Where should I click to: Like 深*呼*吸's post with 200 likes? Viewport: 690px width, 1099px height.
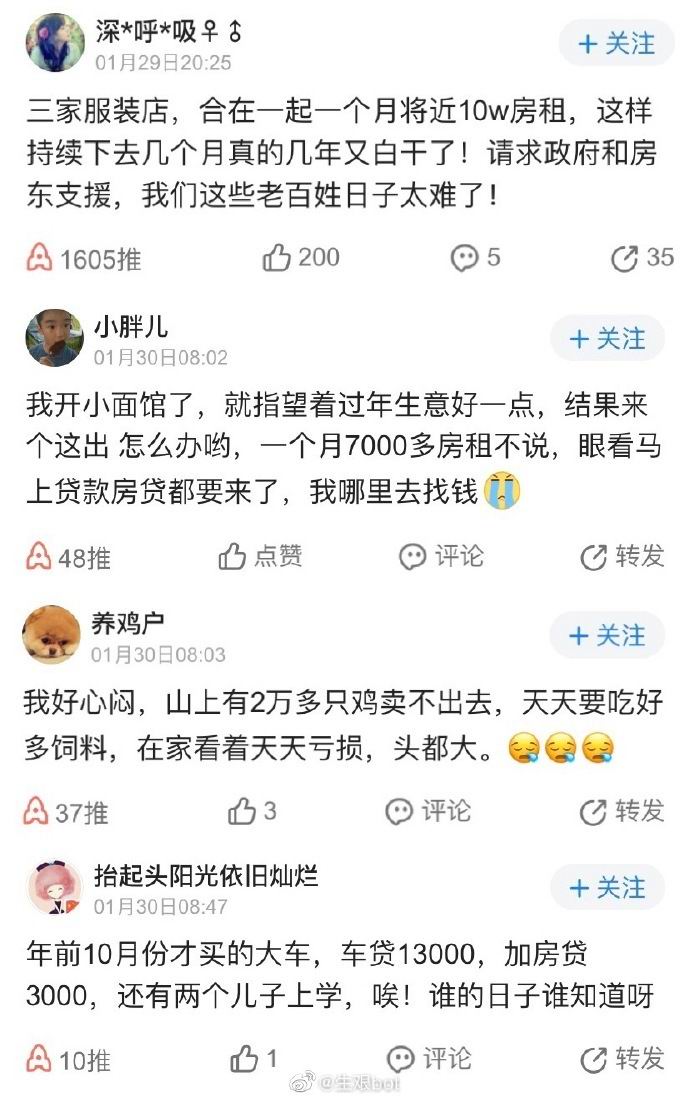click(x=301, y=258)
